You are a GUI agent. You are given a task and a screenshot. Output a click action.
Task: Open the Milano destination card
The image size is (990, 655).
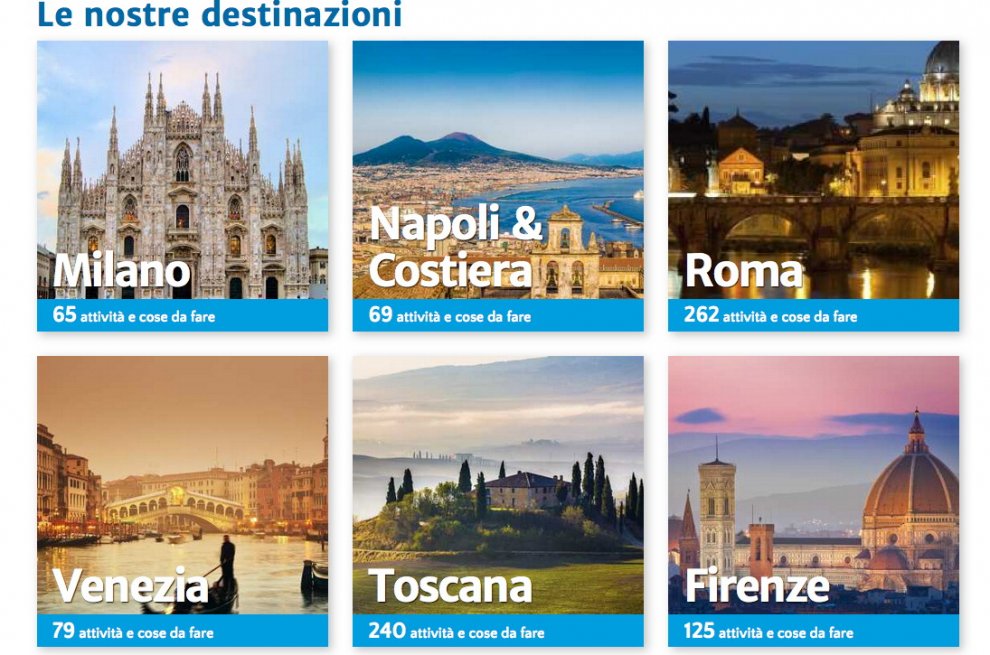point(182,186)
